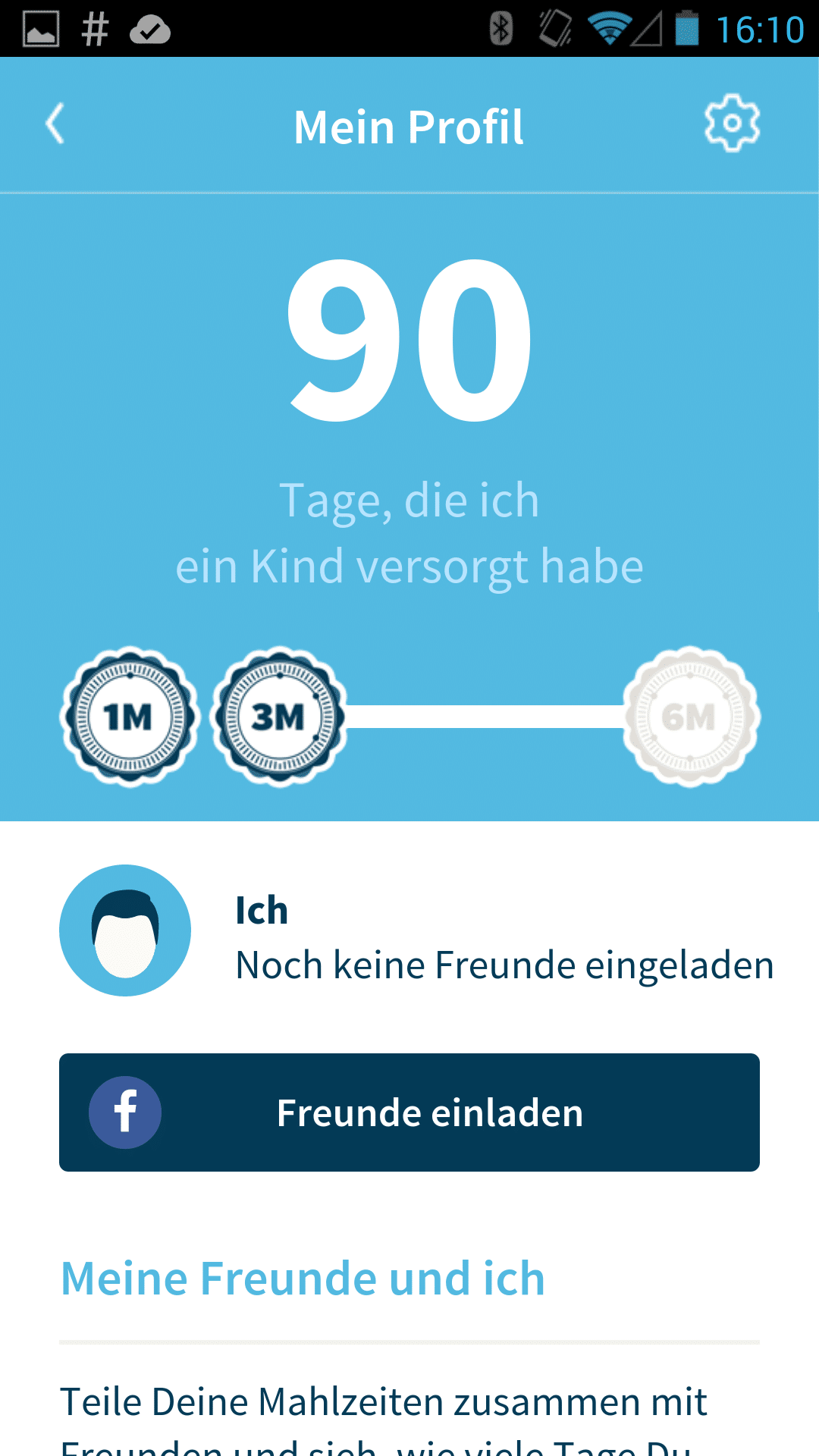Image resolution: width=819 pixels, height=1456 pixels.
Task: Open the settings gear
Action: (732, 124)
